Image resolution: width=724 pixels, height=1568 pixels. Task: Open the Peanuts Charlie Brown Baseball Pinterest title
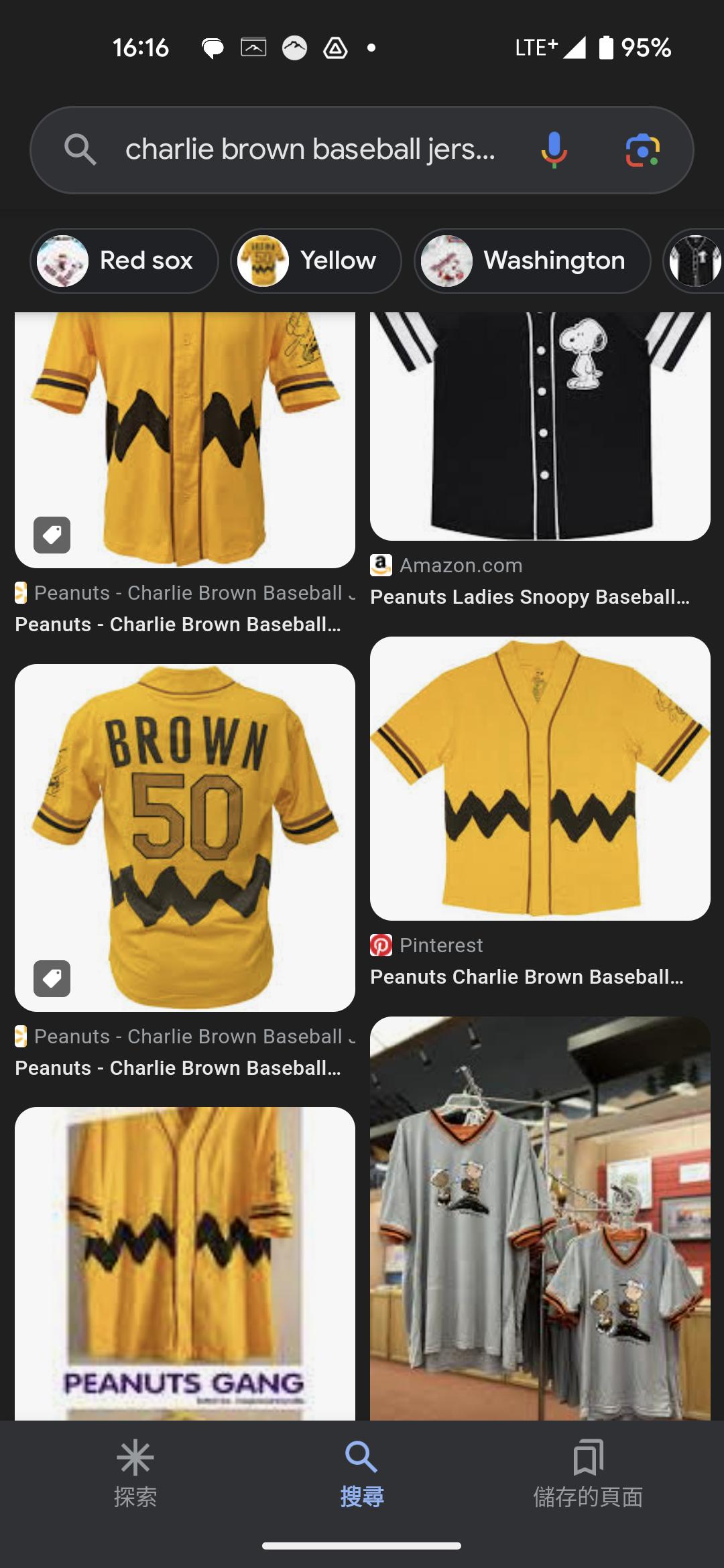[x=527, y=977]
